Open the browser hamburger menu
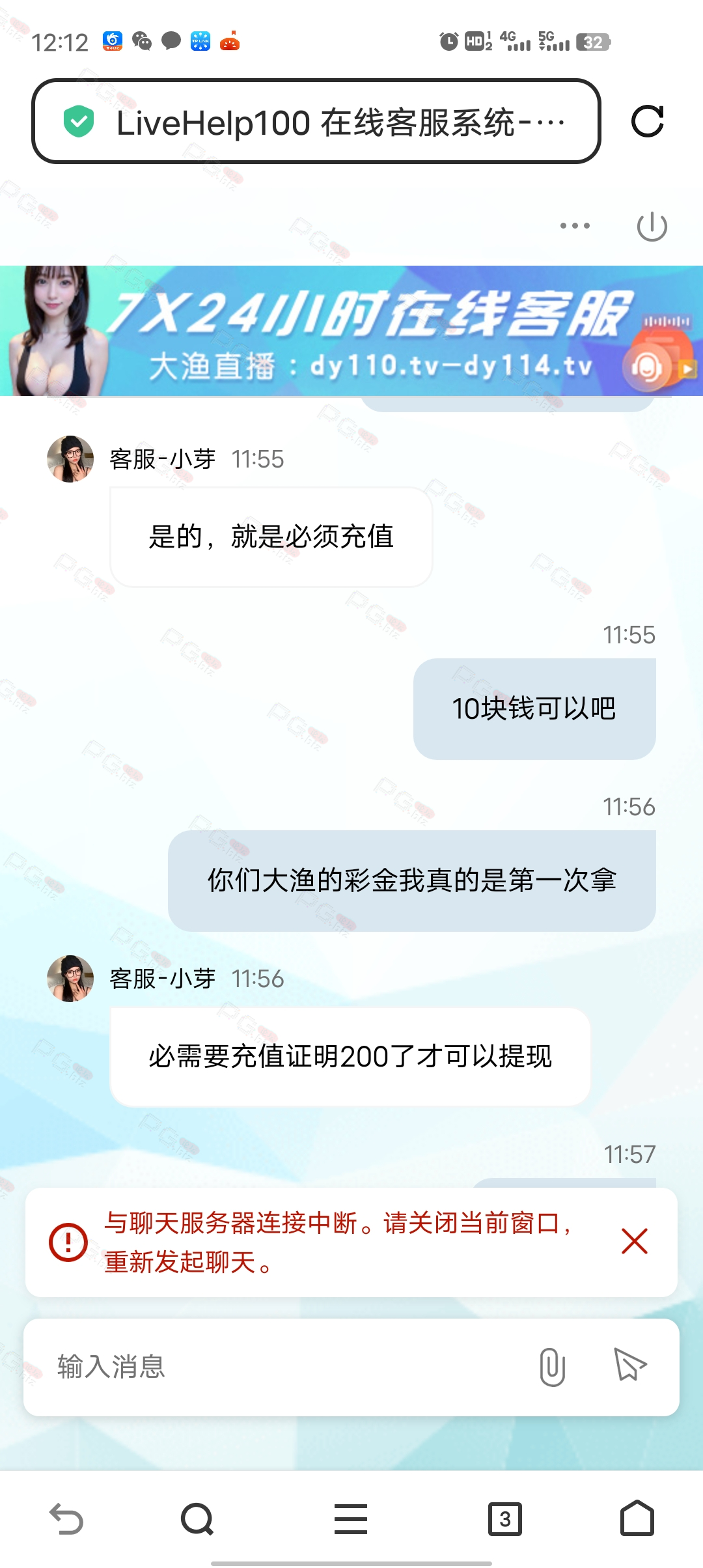The height and width of the screenshot is (1568, 703). pos(351,1519)
